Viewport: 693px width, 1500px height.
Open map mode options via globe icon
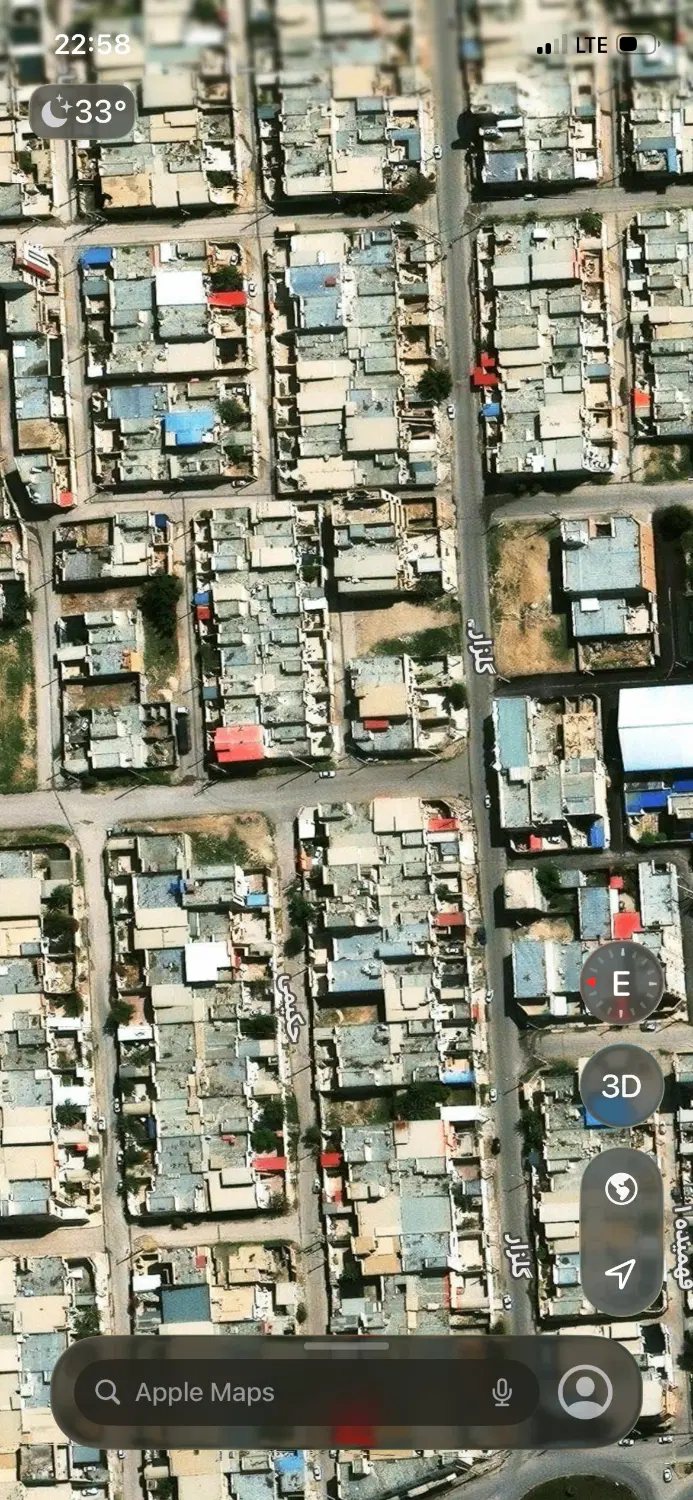tap(621, 1190)
